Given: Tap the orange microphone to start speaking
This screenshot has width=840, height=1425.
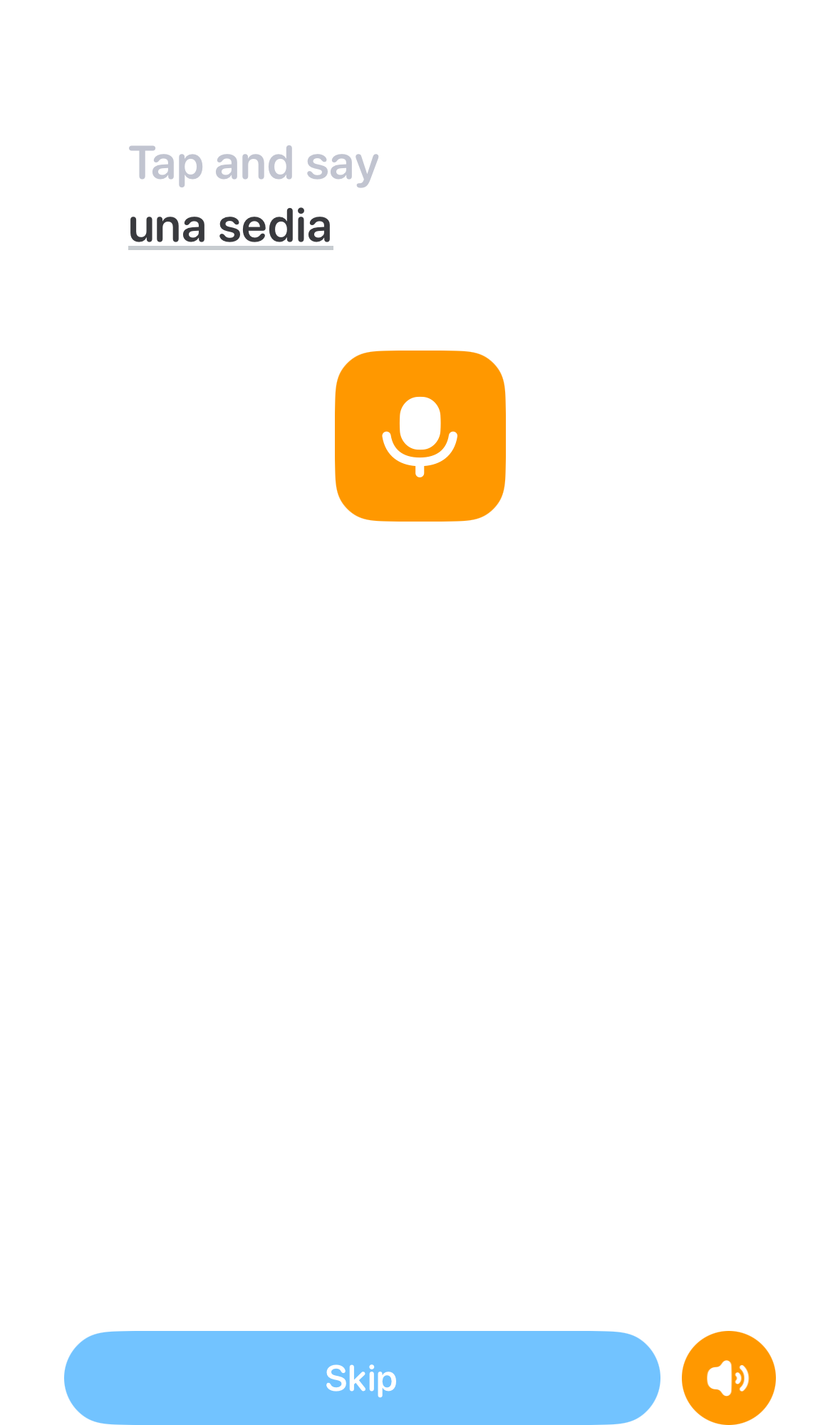Looking at the screenshot, I should tap(420, 436).
